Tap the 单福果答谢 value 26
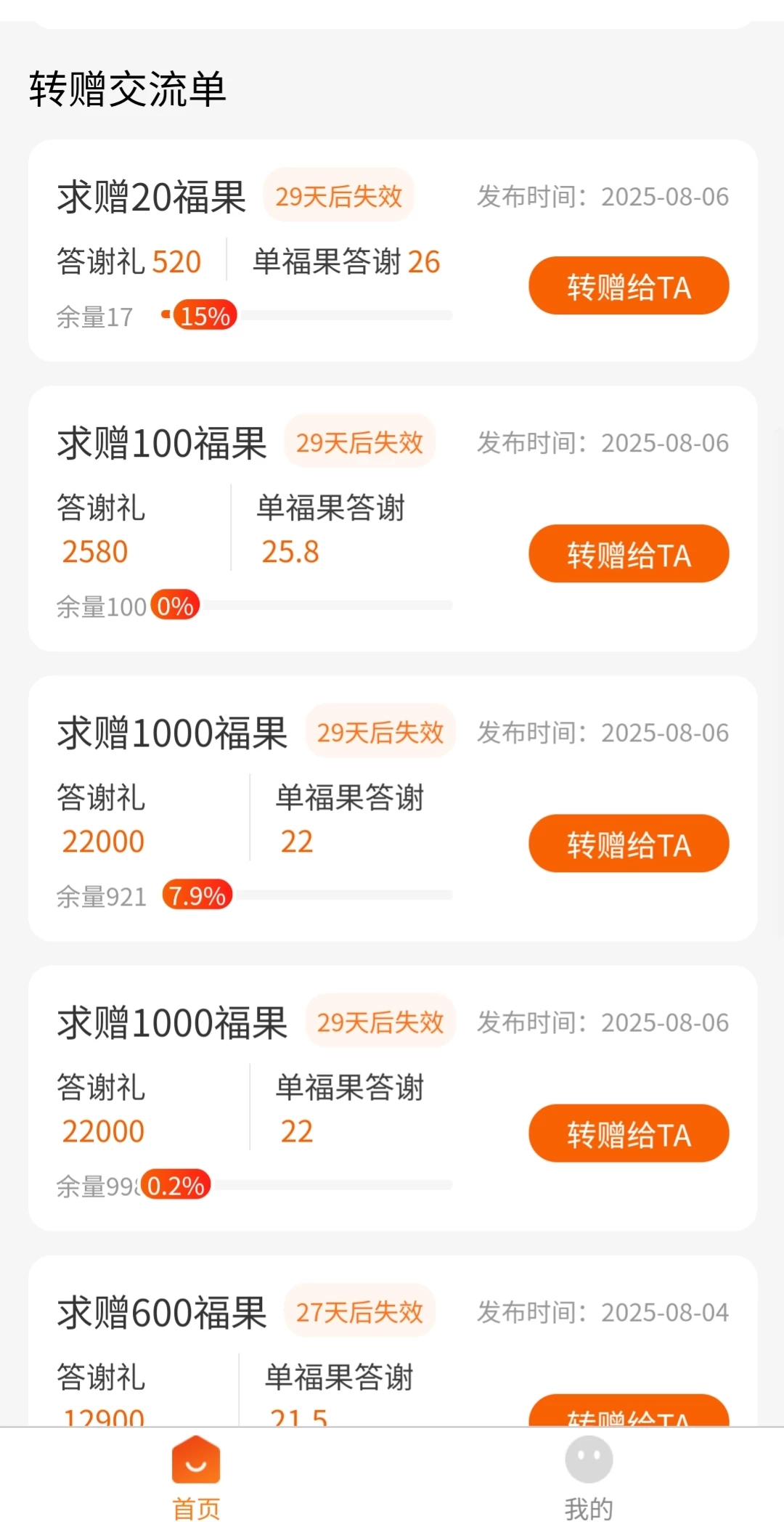This screenshot has height=1522, width=784. [424, 261]
